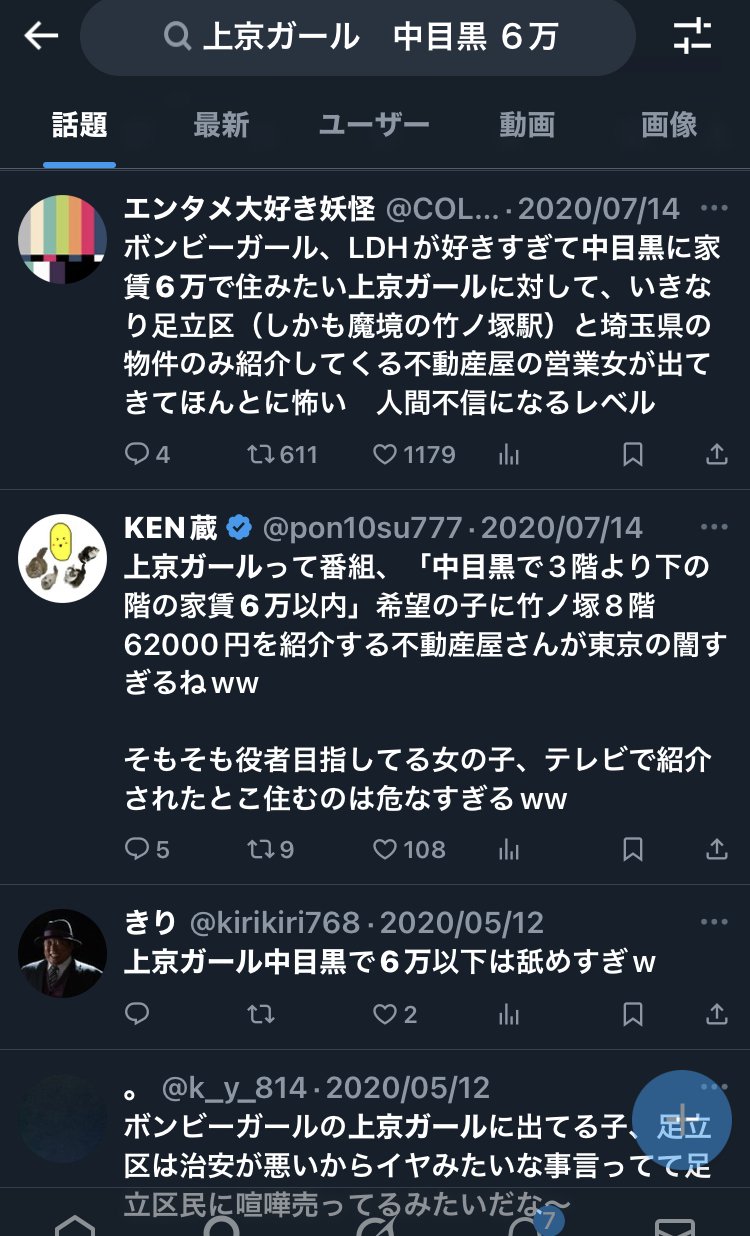The image size is (750, 1236).
Task: Switch to the 画像 tab
Action: (x=669, y=125)
